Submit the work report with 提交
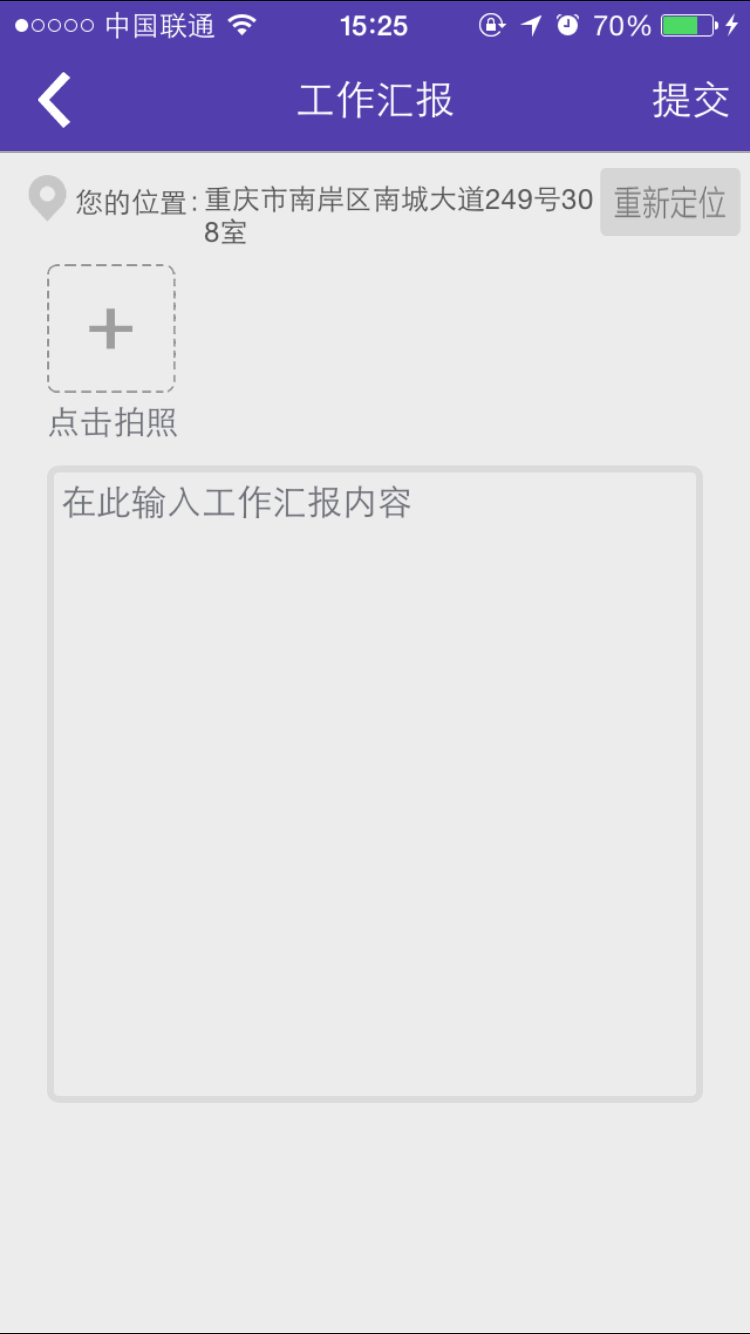Image resolution: width=750 pixels, height=1334 pixels. [x=690, y=100]
